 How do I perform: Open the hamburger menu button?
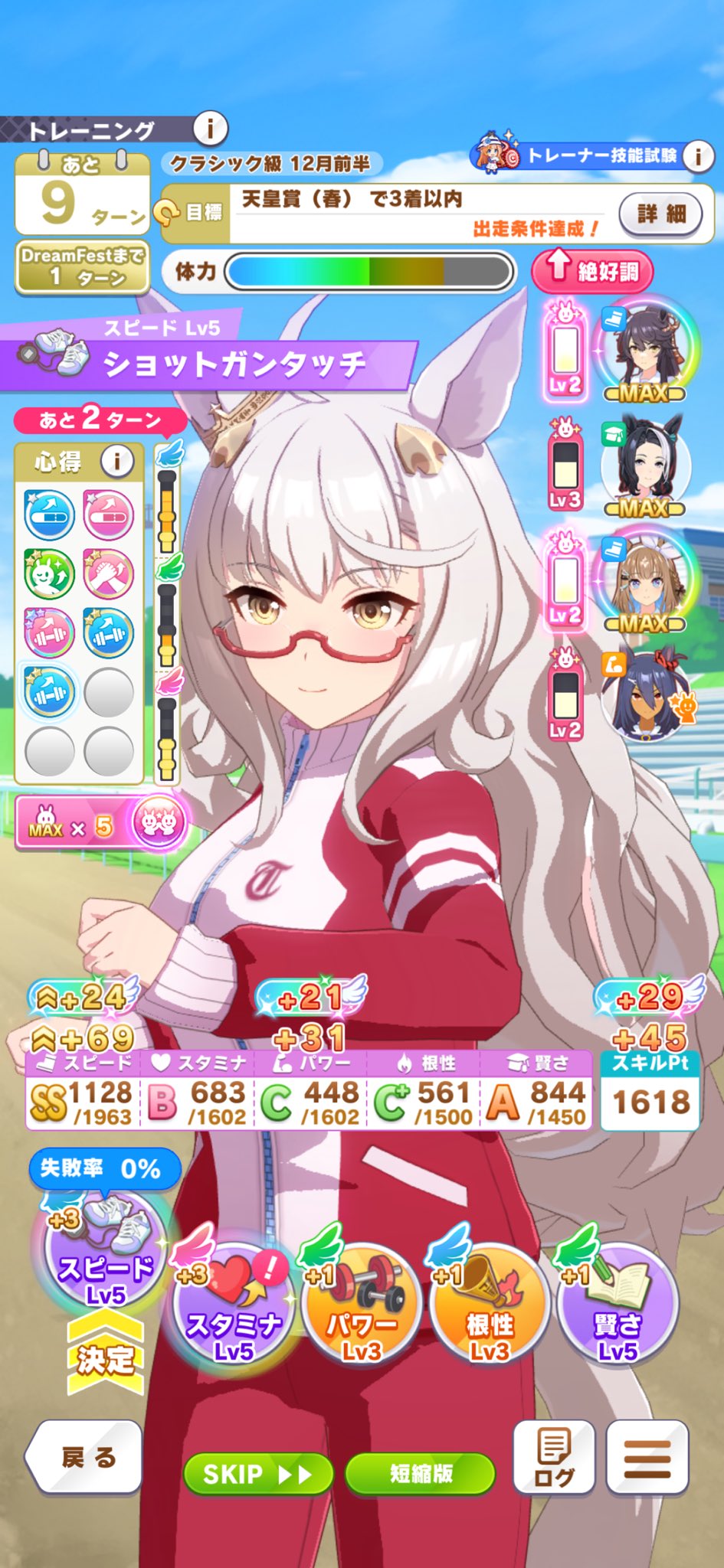coord(647,1457)
